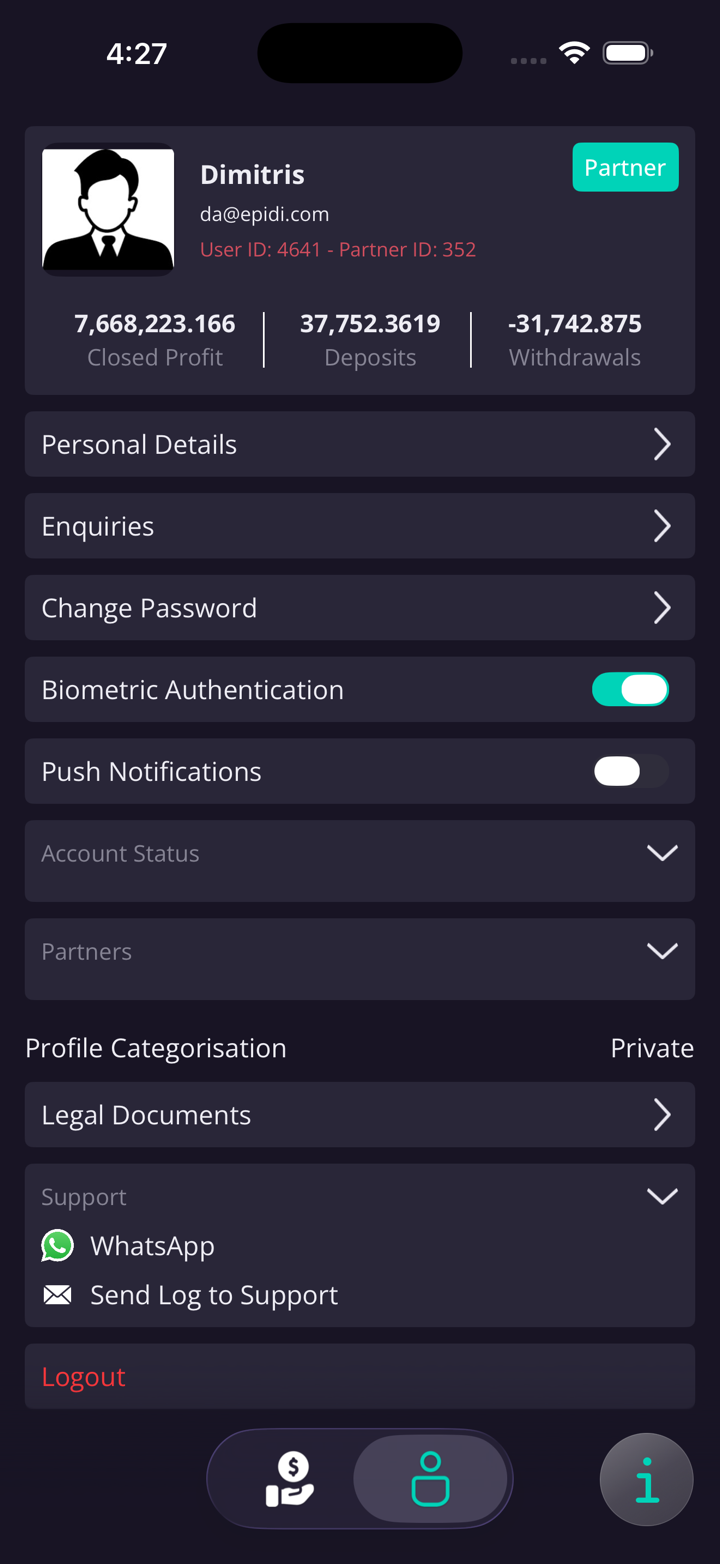The height and width of the screenshot is (1564, 720).
Task: Collapse the Support section
Action: click(661, 1197)
